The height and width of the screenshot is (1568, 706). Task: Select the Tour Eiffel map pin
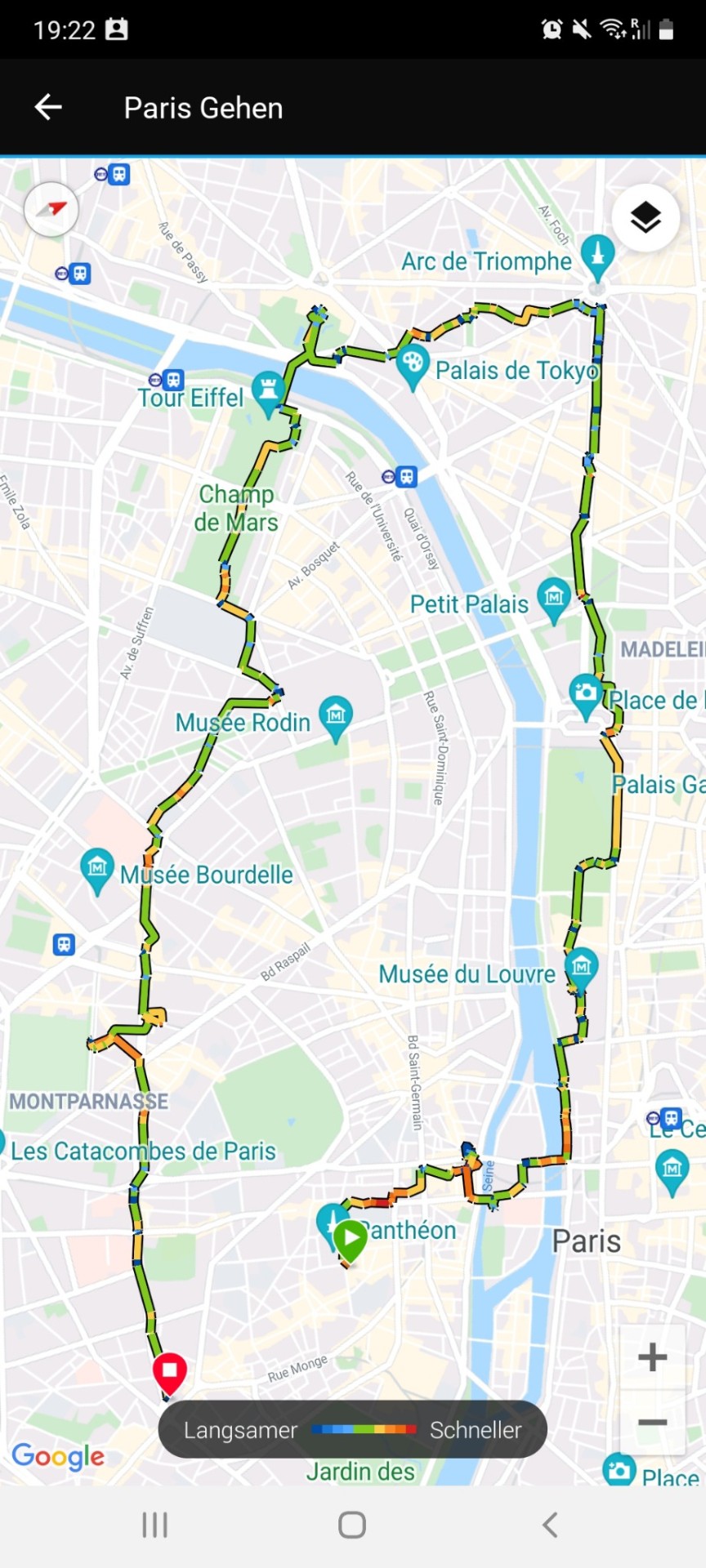point(268,390)
